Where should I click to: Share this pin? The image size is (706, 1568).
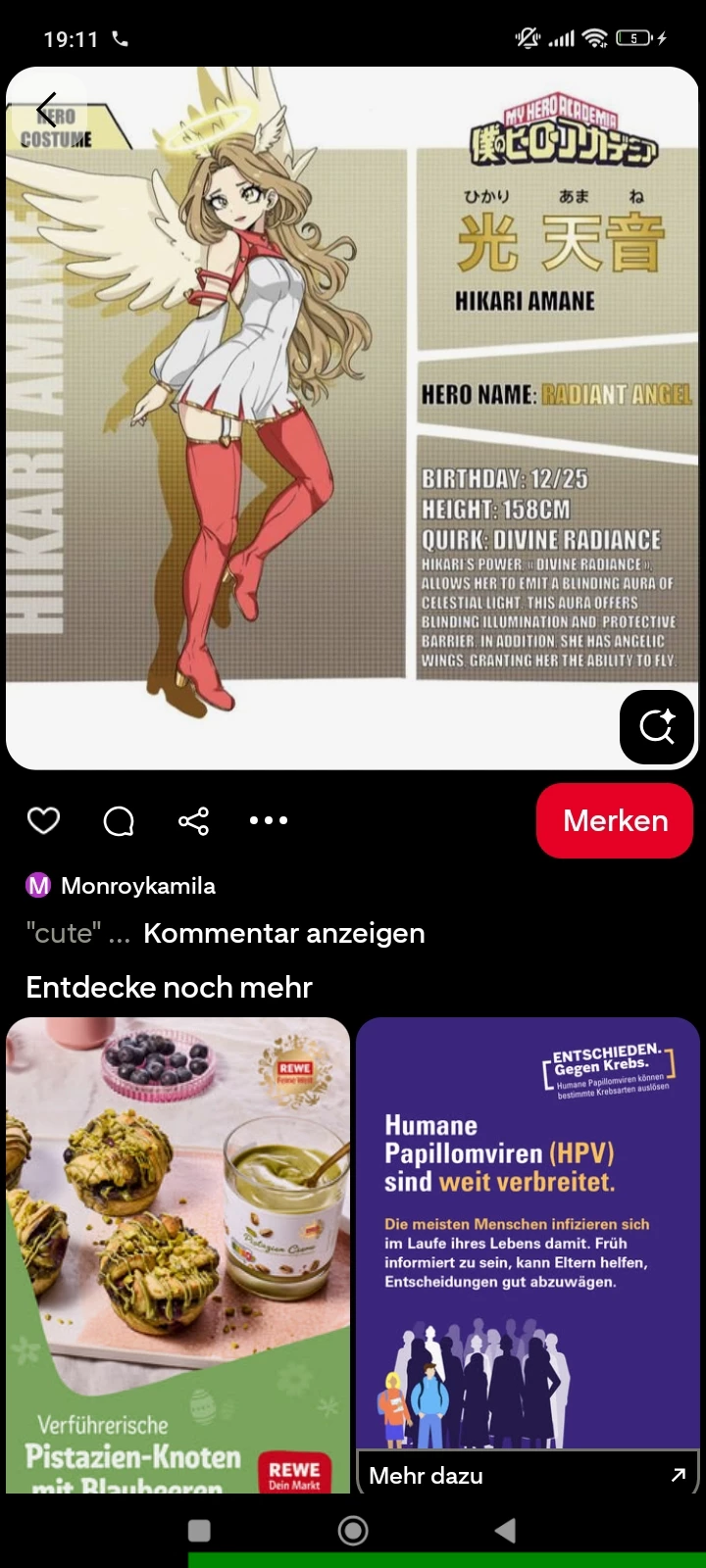click(193, 820)
